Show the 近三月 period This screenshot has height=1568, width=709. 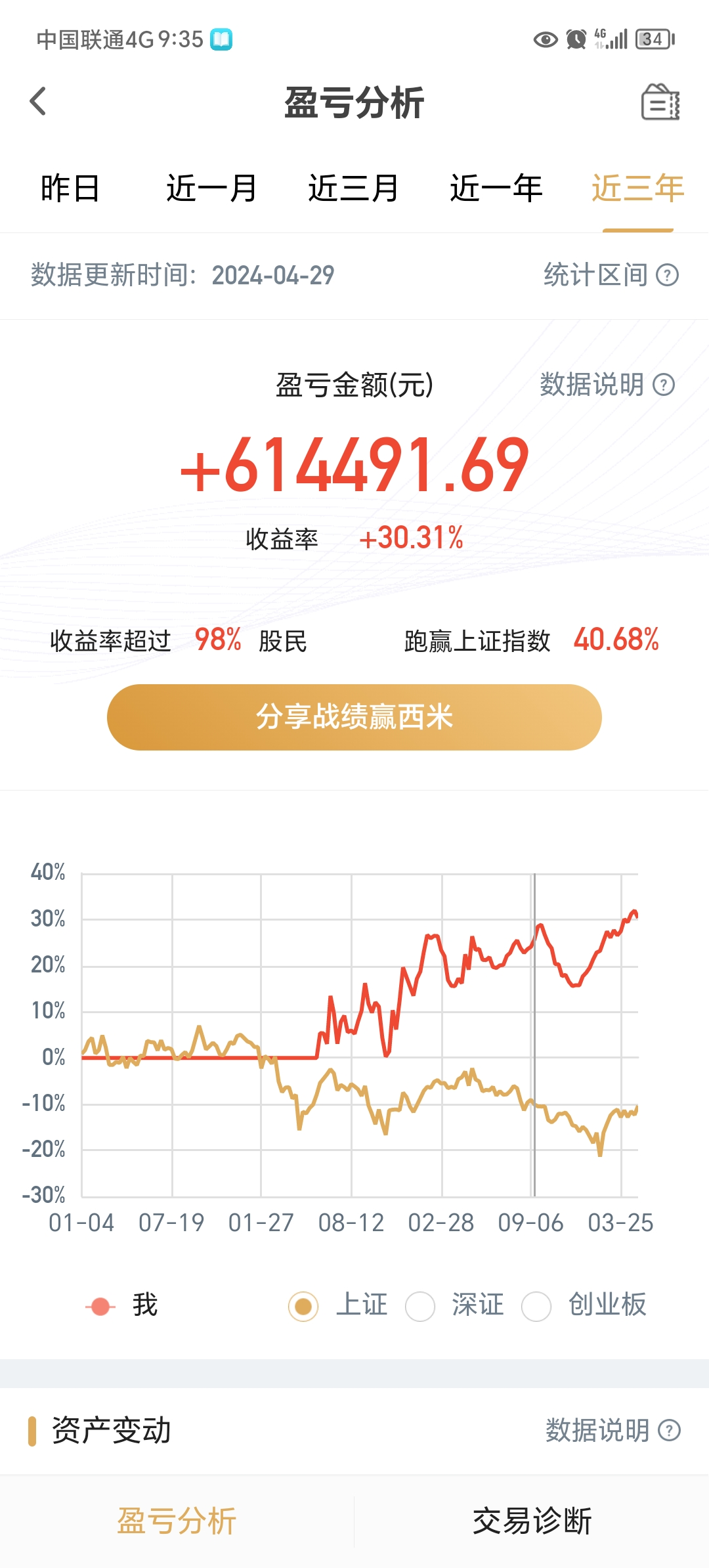(x=353, y=188)
